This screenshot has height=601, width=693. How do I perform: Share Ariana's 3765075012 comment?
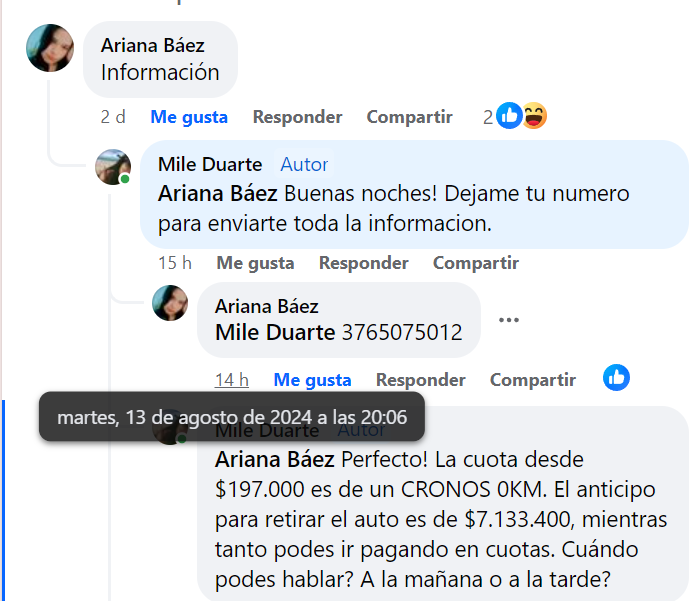coord(532,379)
